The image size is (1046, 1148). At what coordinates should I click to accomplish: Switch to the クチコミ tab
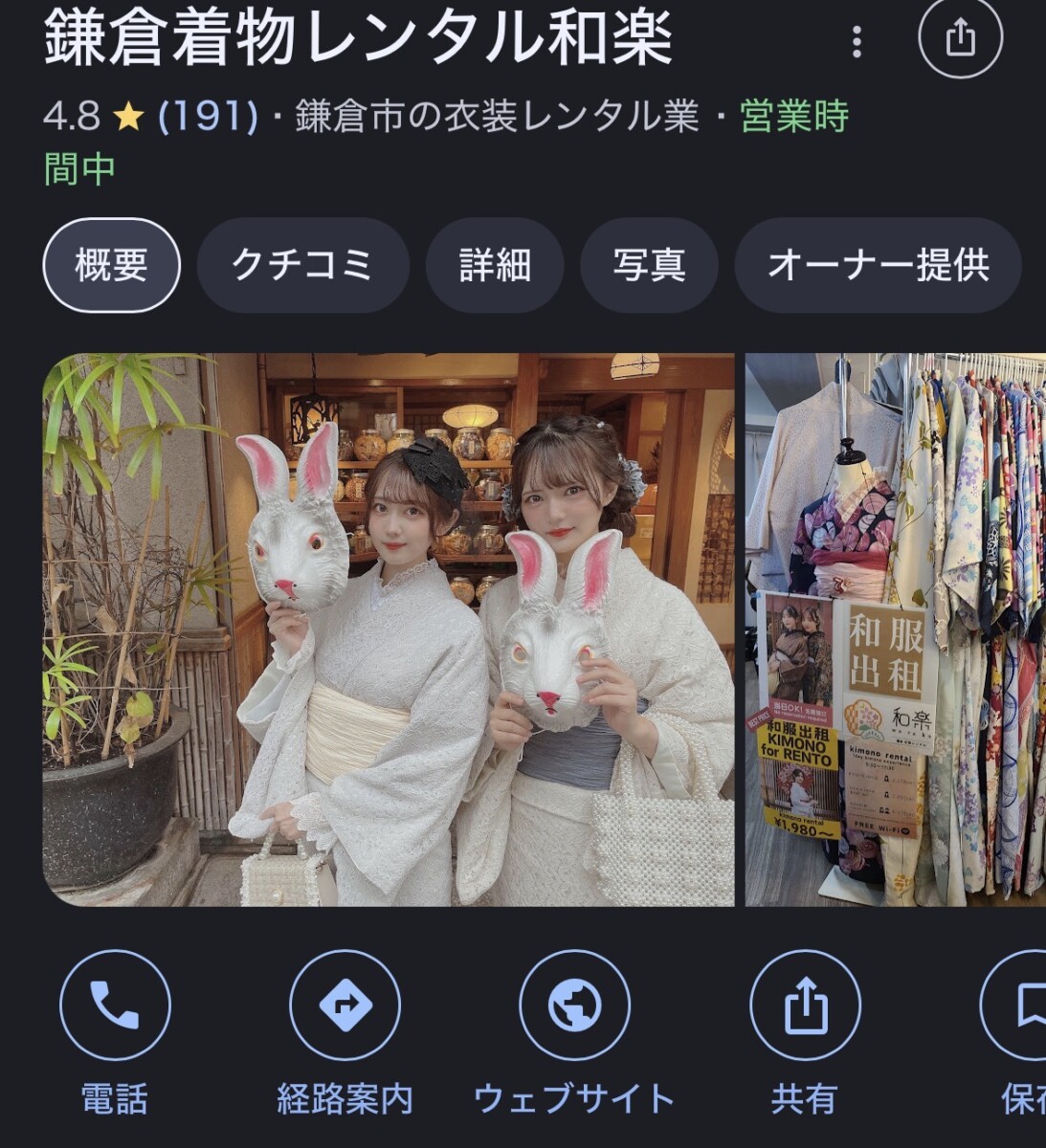click(x=302, y=265)
